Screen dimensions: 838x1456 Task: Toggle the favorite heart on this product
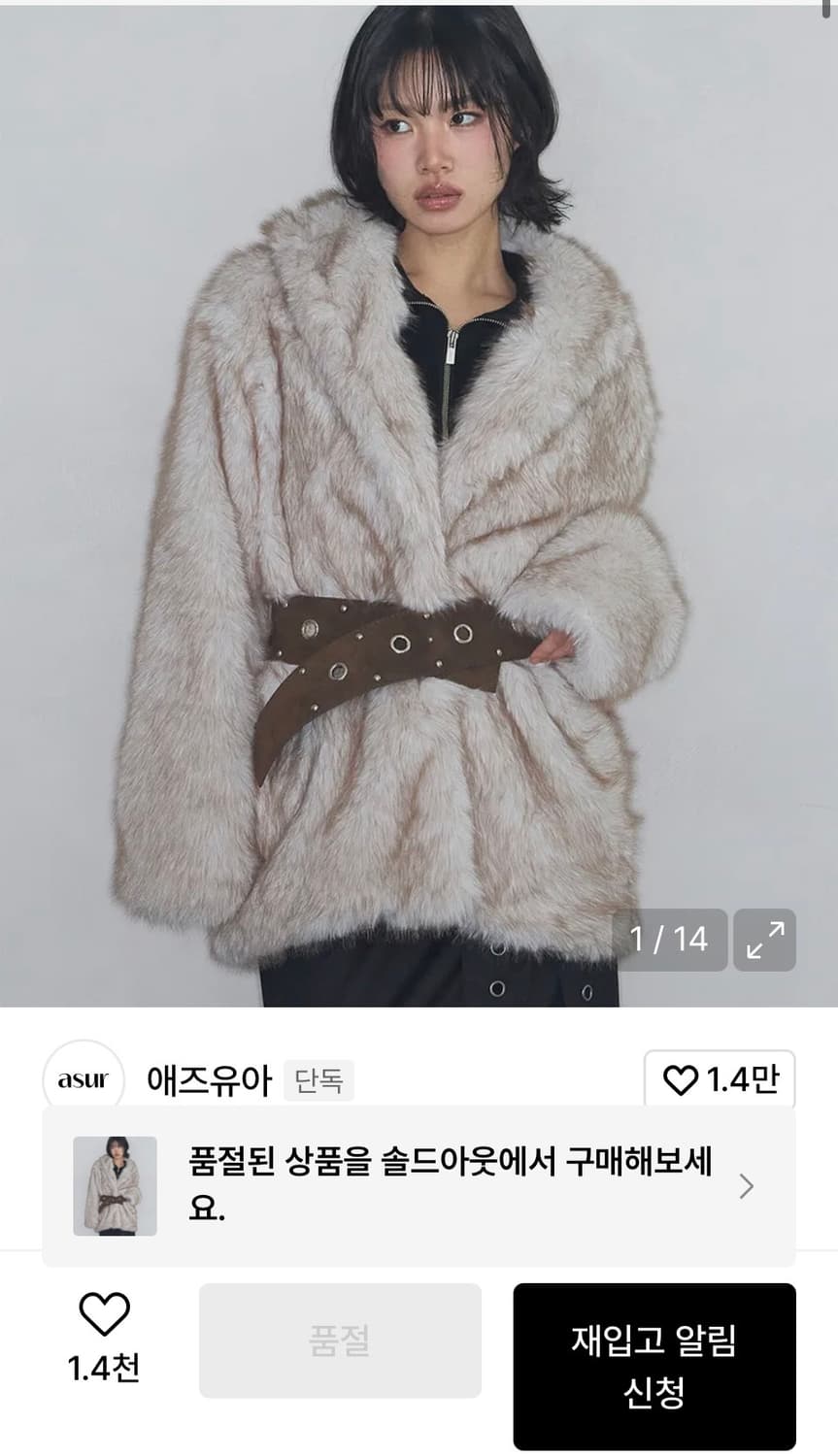click(104, 1312)
